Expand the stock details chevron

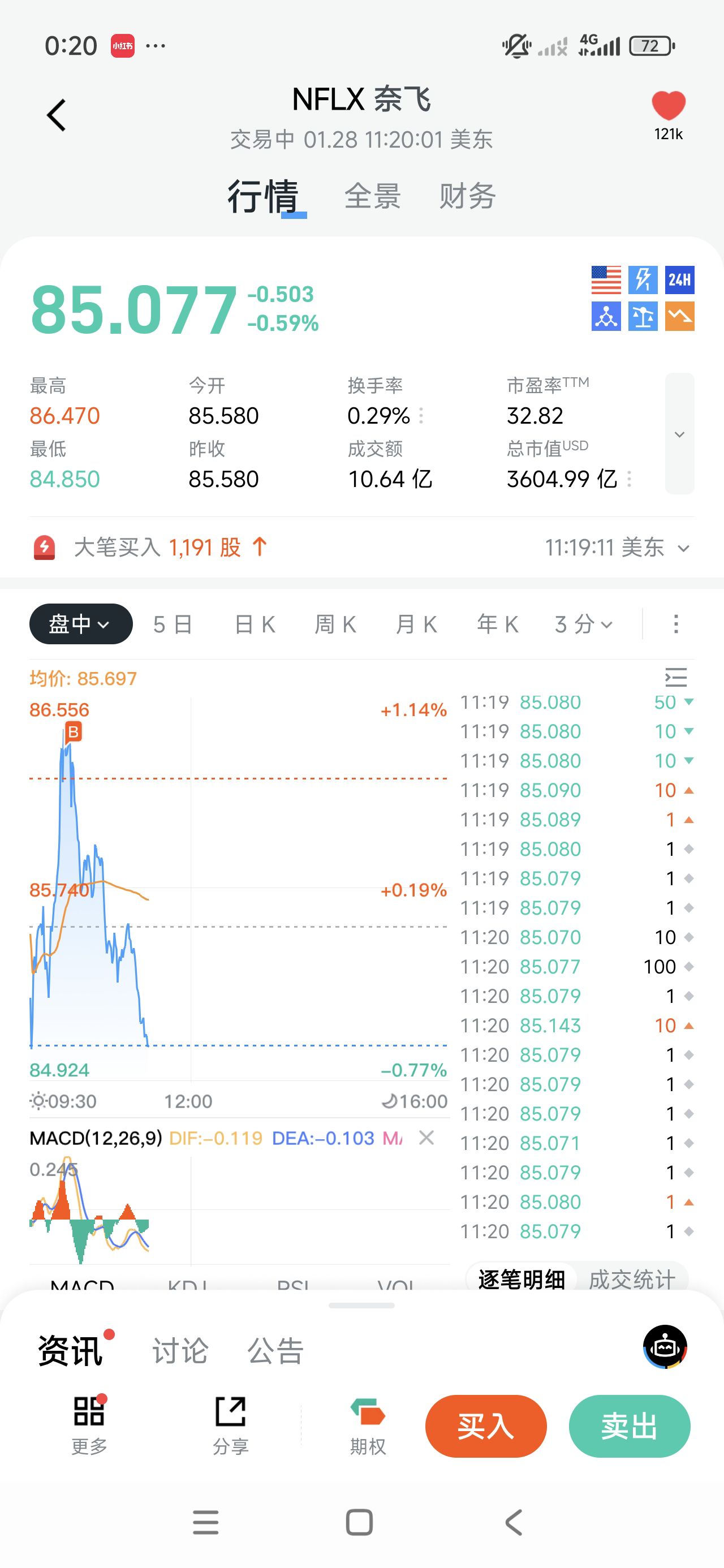pyautogui.click(x=679, y=433)
